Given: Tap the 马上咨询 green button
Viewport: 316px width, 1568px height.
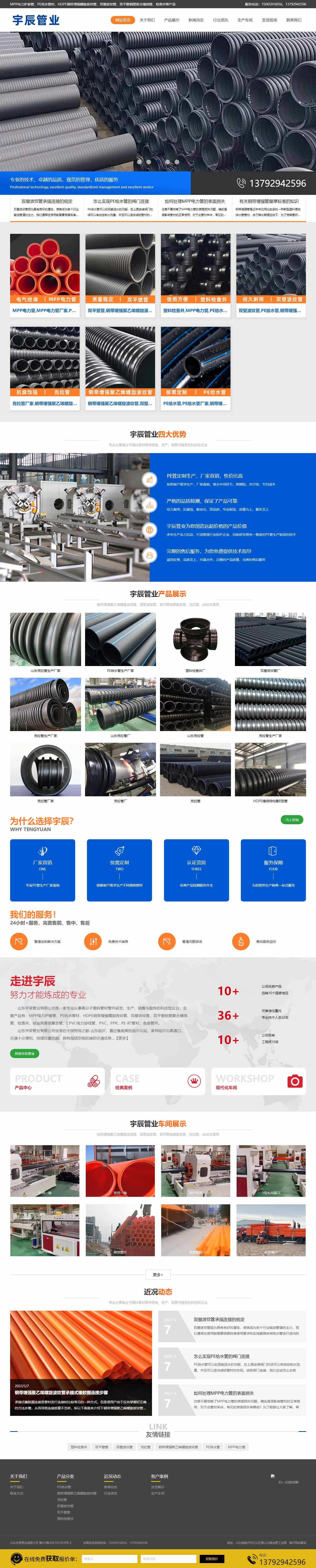Looking at the screenshot, I should (292, 820).
